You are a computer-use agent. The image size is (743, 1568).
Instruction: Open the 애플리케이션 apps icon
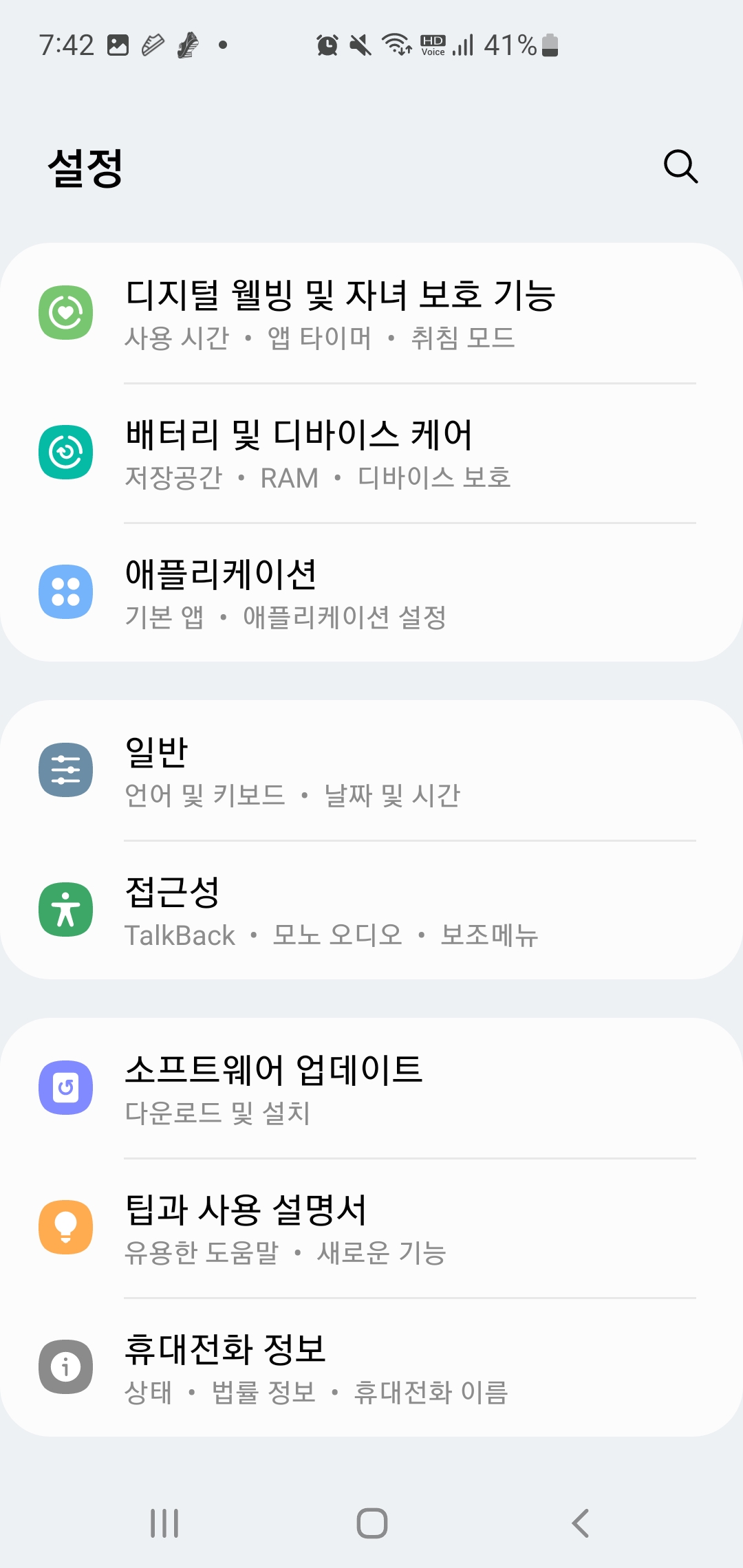pos(65,592)
